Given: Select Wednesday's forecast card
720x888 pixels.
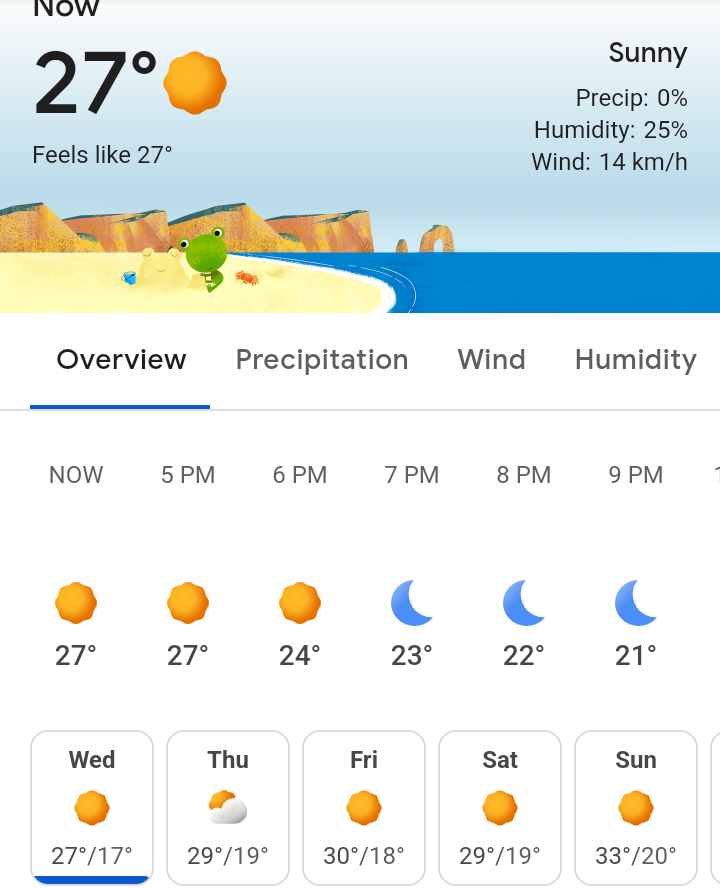Looking at the screenshot, I should coord(92,807).
